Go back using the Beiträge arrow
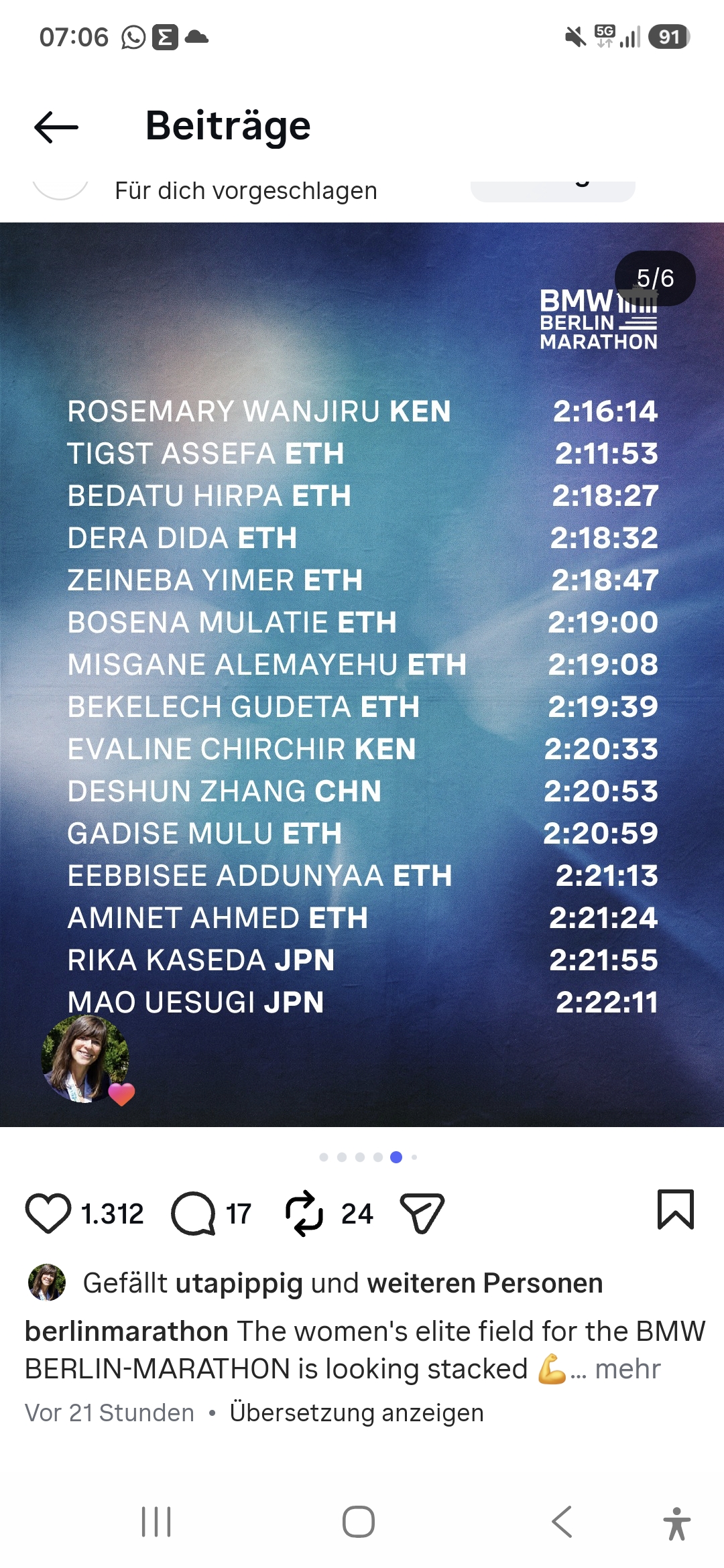The height and width of the screenshot is (1568, 724). tap(56, 127)
